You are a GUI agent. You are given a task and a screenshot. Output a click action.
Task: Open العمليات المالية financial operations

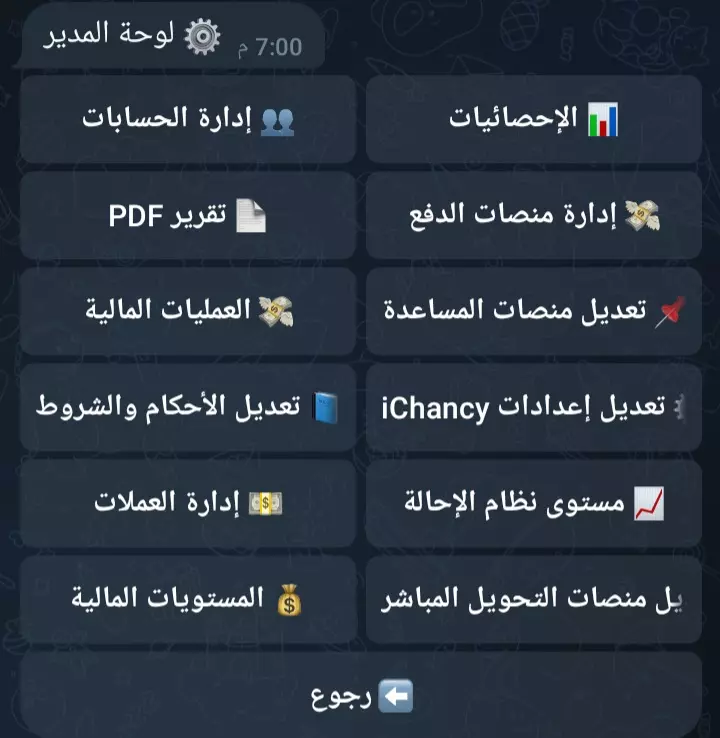188,311
